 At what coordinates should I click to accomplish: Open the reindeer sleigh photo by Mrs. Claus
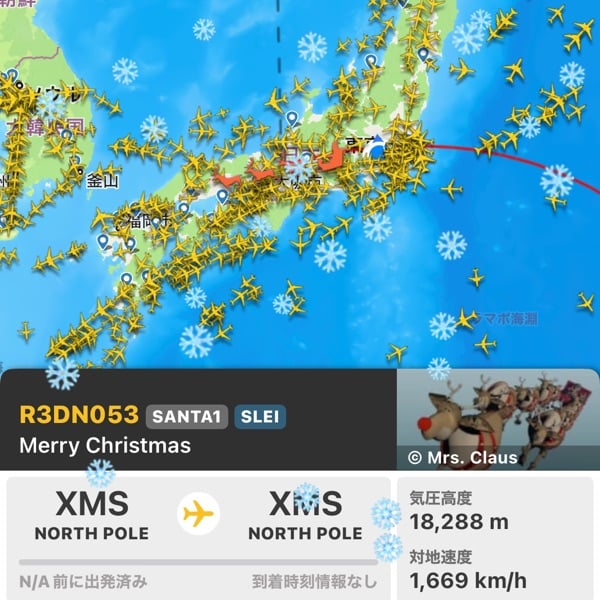[497, 418]
